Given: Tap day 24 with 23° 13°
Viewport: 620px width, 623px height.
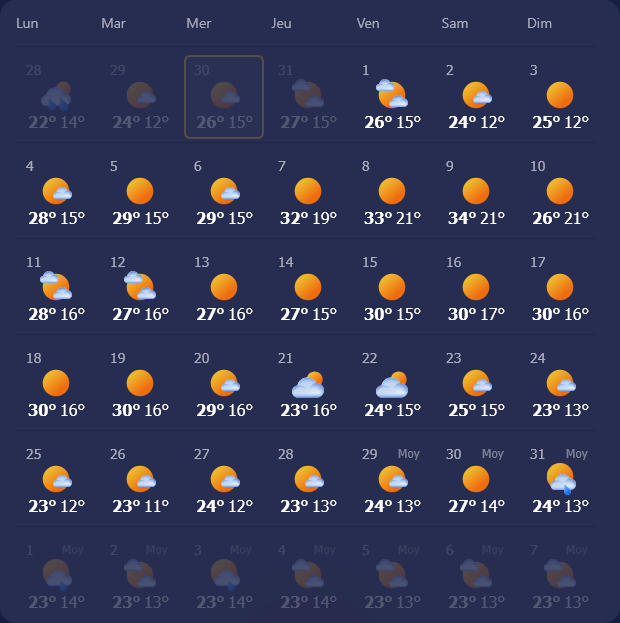Looking at the screenshot, I should tap(559, 384).
